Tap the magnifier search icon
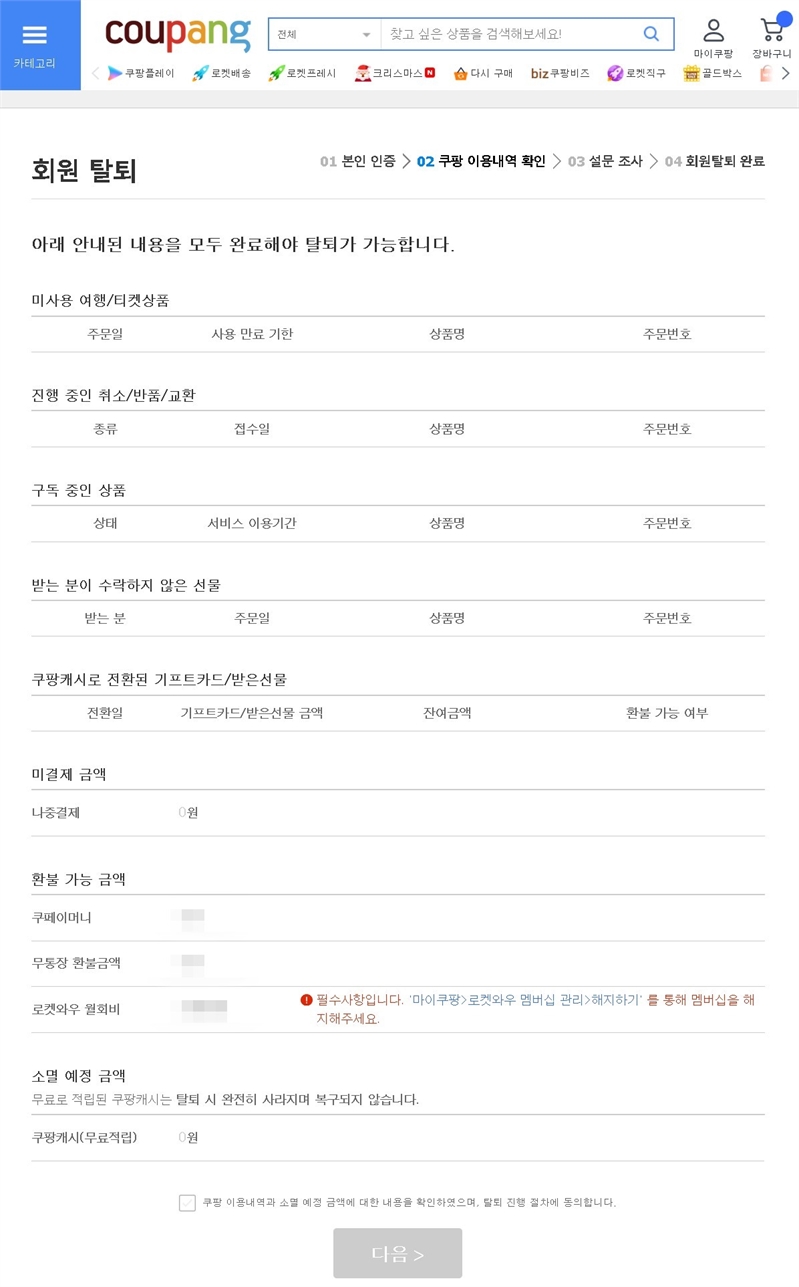This screenshot has height=1287, width=799. click(652, 34)
